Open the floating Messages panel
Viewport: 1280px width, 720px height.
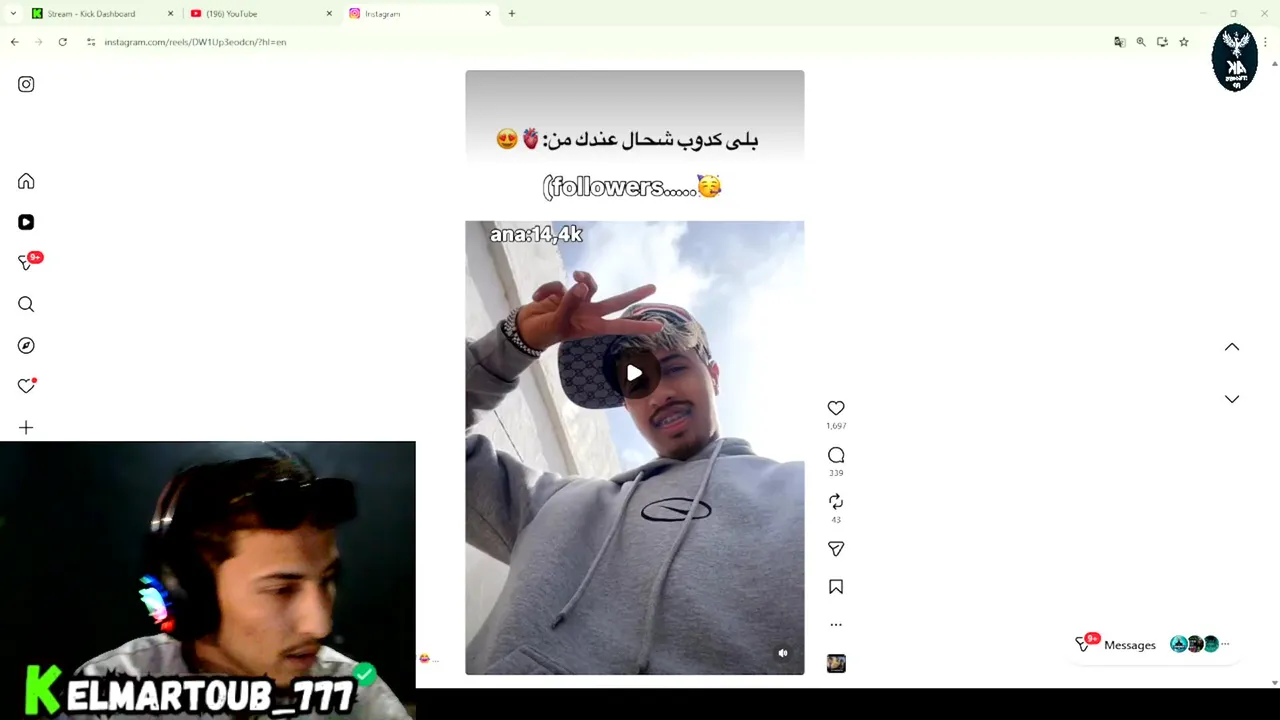1129,645
